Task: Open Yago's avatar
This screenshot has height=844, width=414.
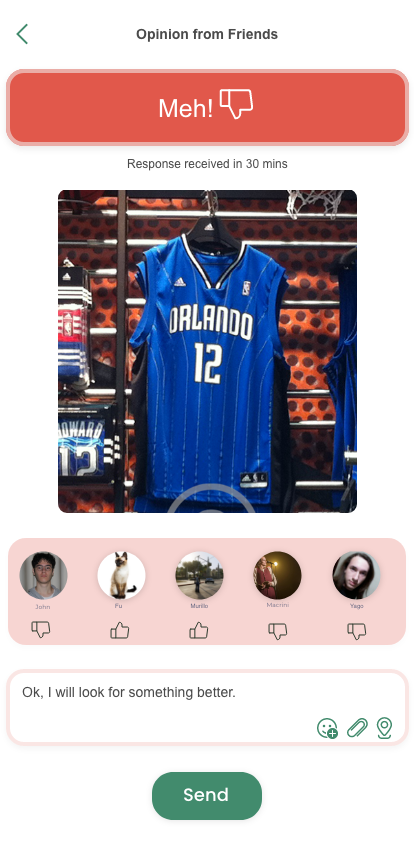Action: pyautogui.click(x=356, y=575)
